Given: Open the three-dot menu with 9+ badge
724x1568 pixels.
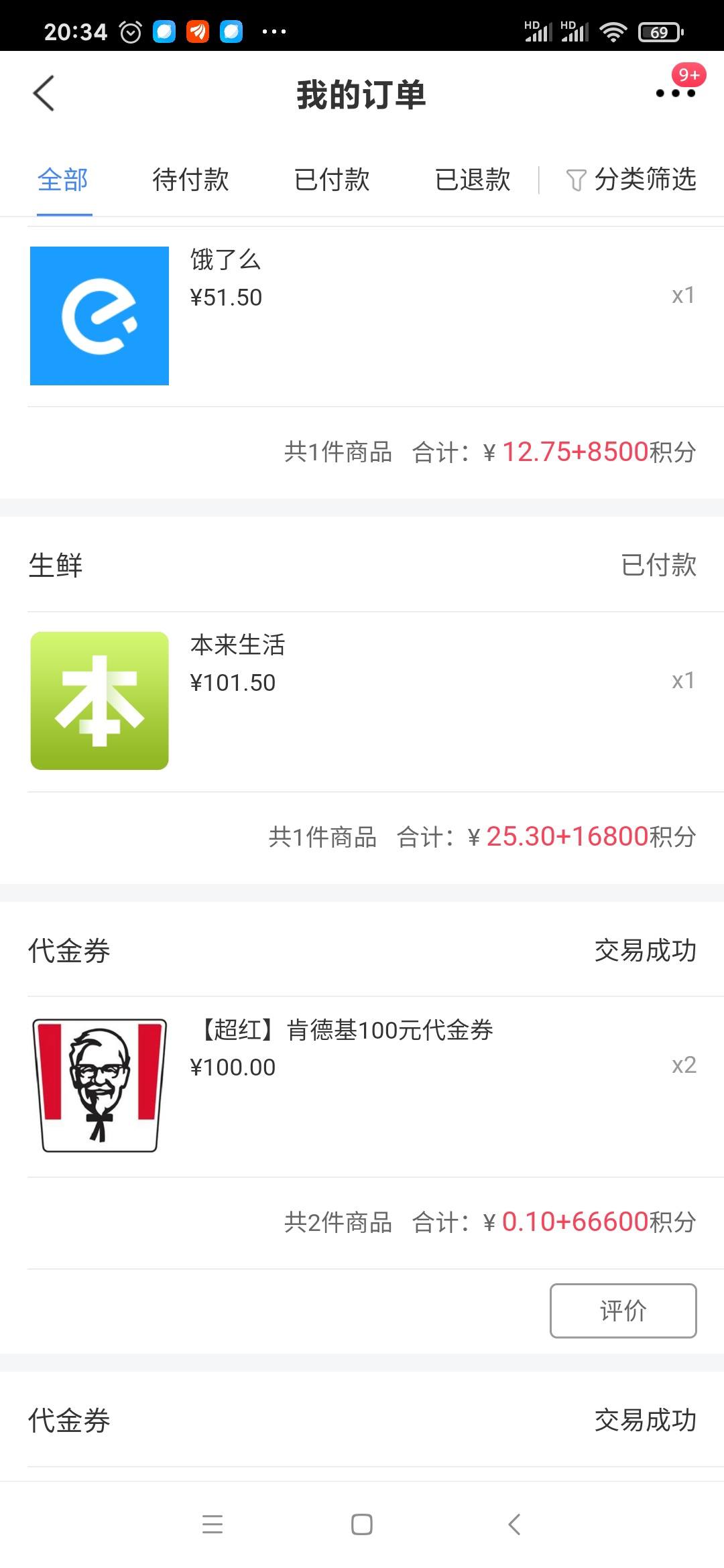Looking at the screenshot, I should tap(676, 90).
